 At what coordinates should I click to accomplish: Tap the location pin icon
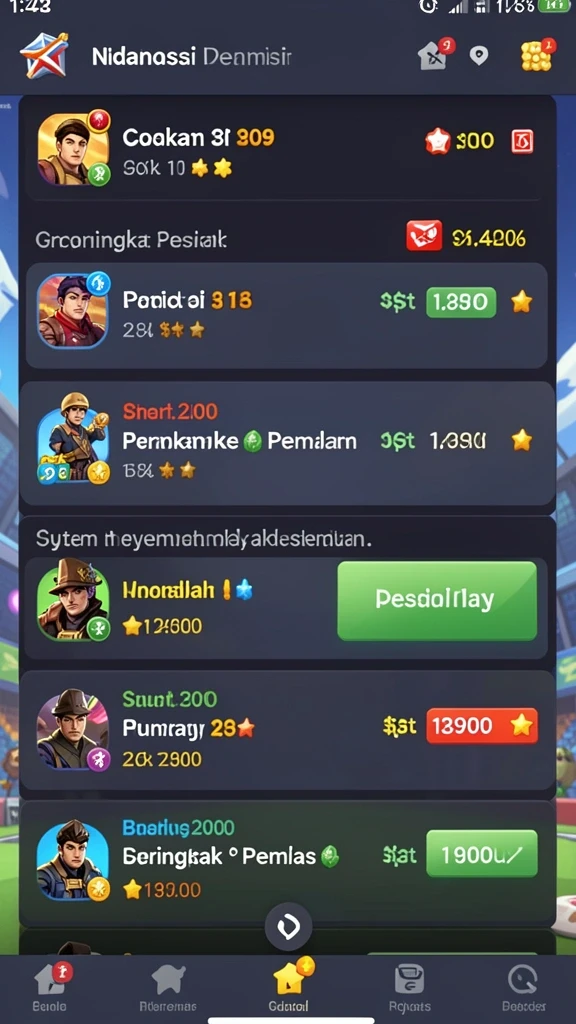click(x=479, y=56)
